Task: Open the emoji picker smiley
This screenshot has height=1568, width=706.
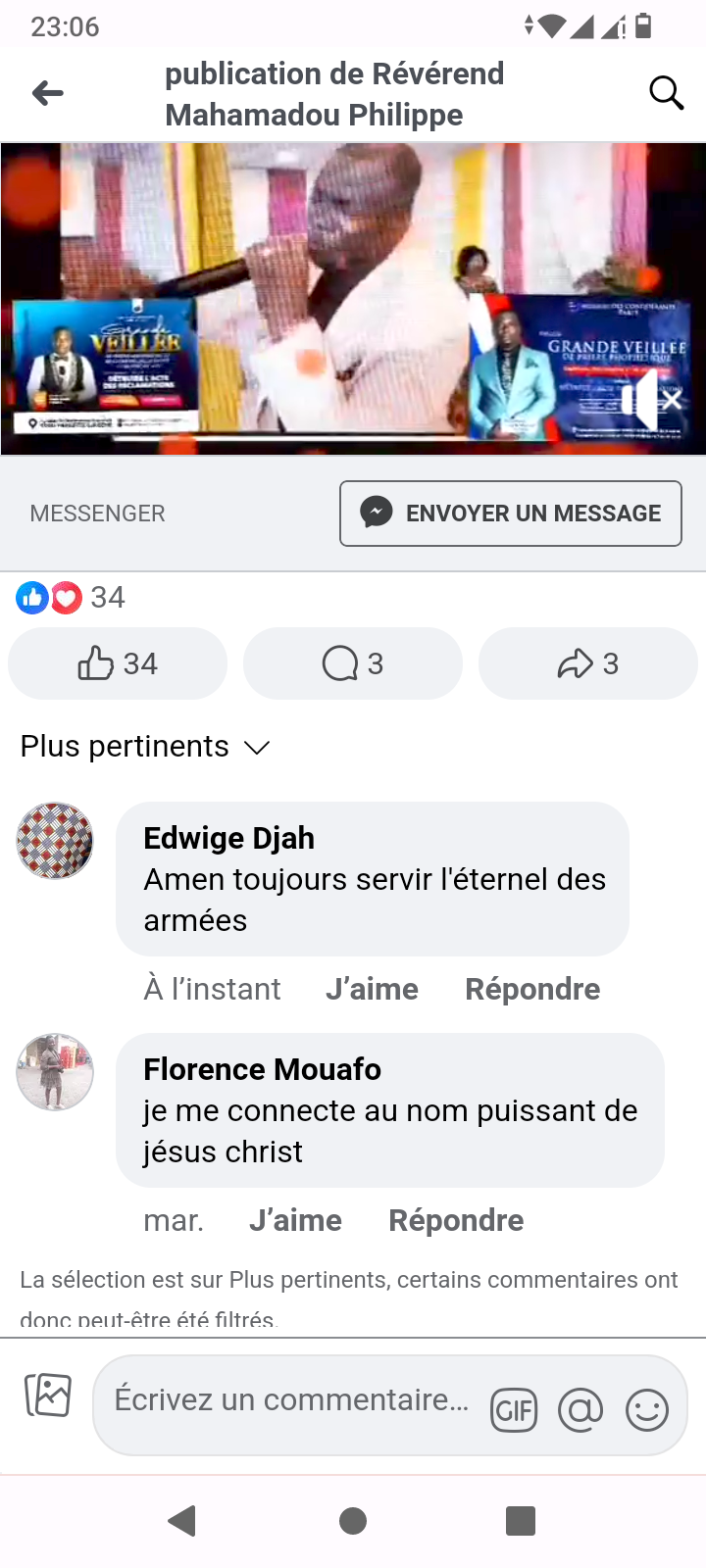Action: coord(647,1410)
